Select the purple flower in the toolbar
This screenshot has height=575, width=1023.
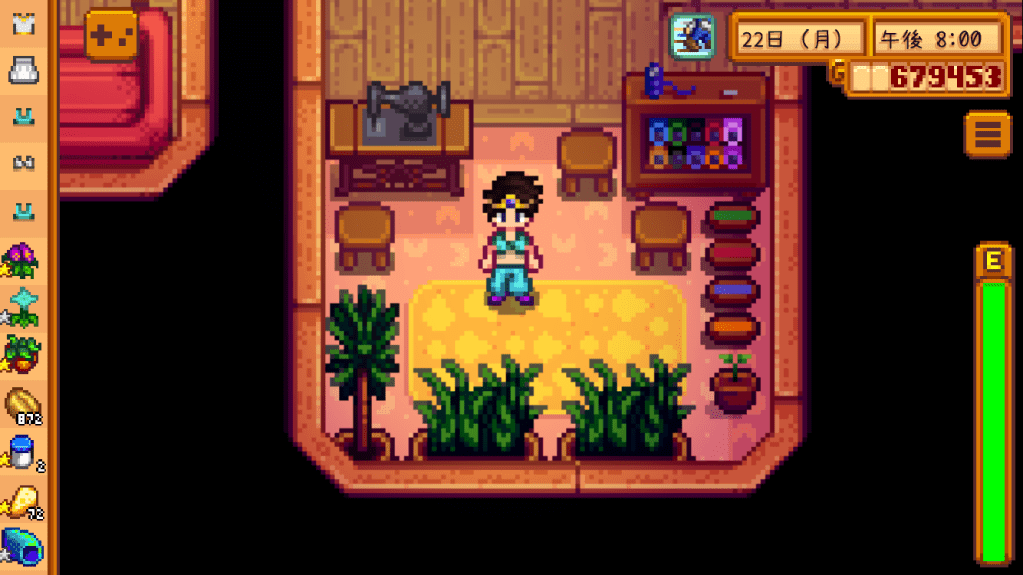coord(22,260)
